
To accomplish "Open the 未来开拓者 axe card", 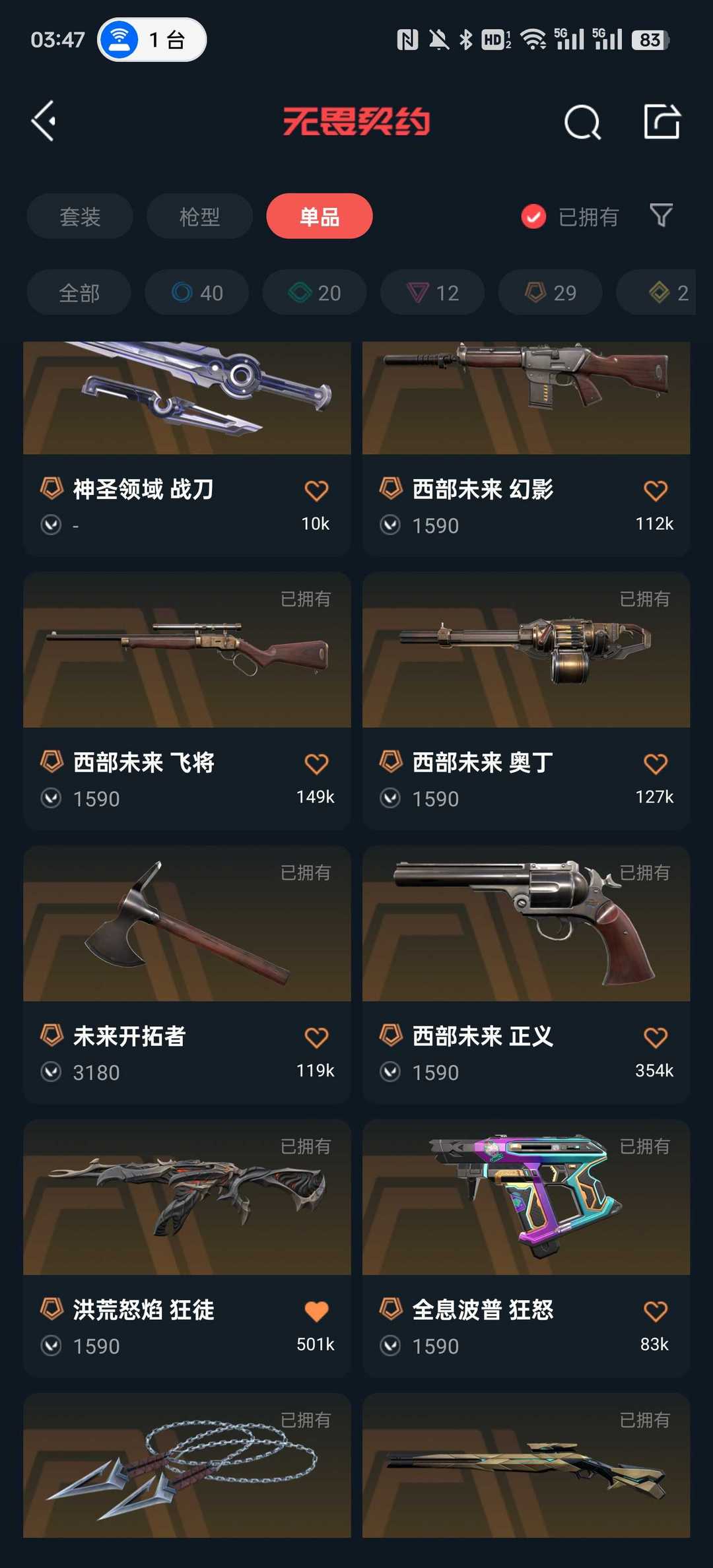I will [187, 975].
